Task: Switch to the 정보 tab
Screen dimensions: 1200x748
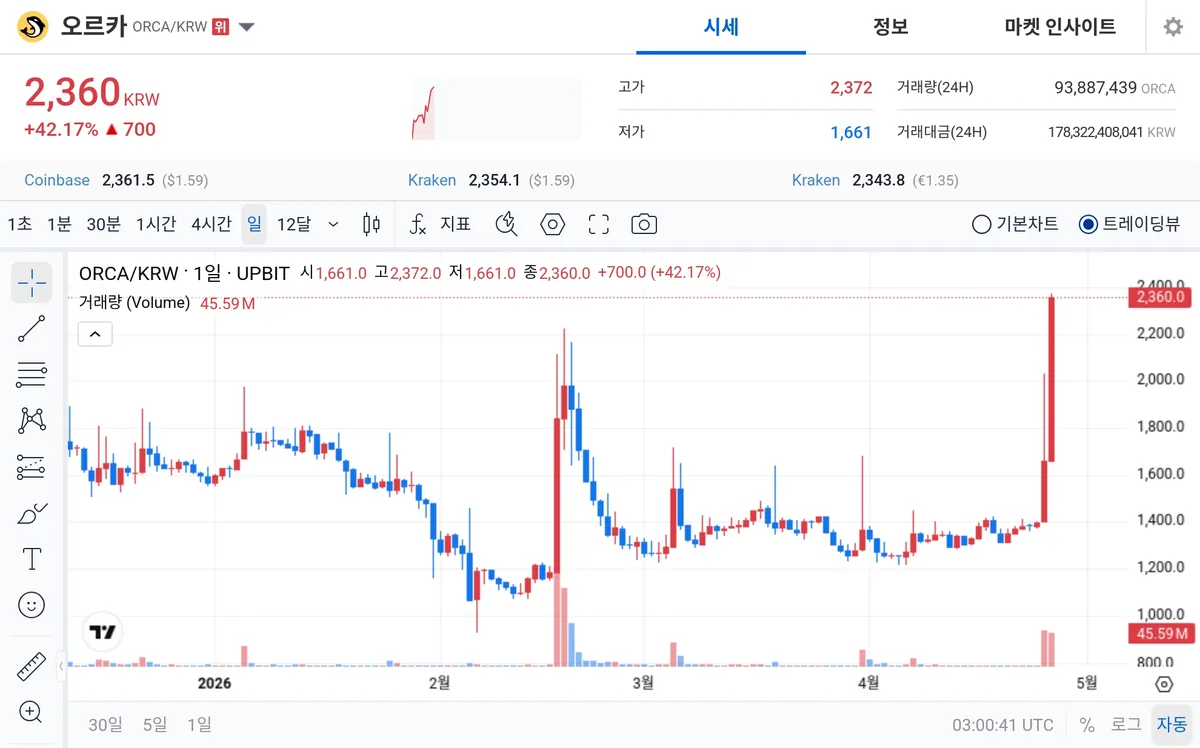Action: tap(890, 27)
